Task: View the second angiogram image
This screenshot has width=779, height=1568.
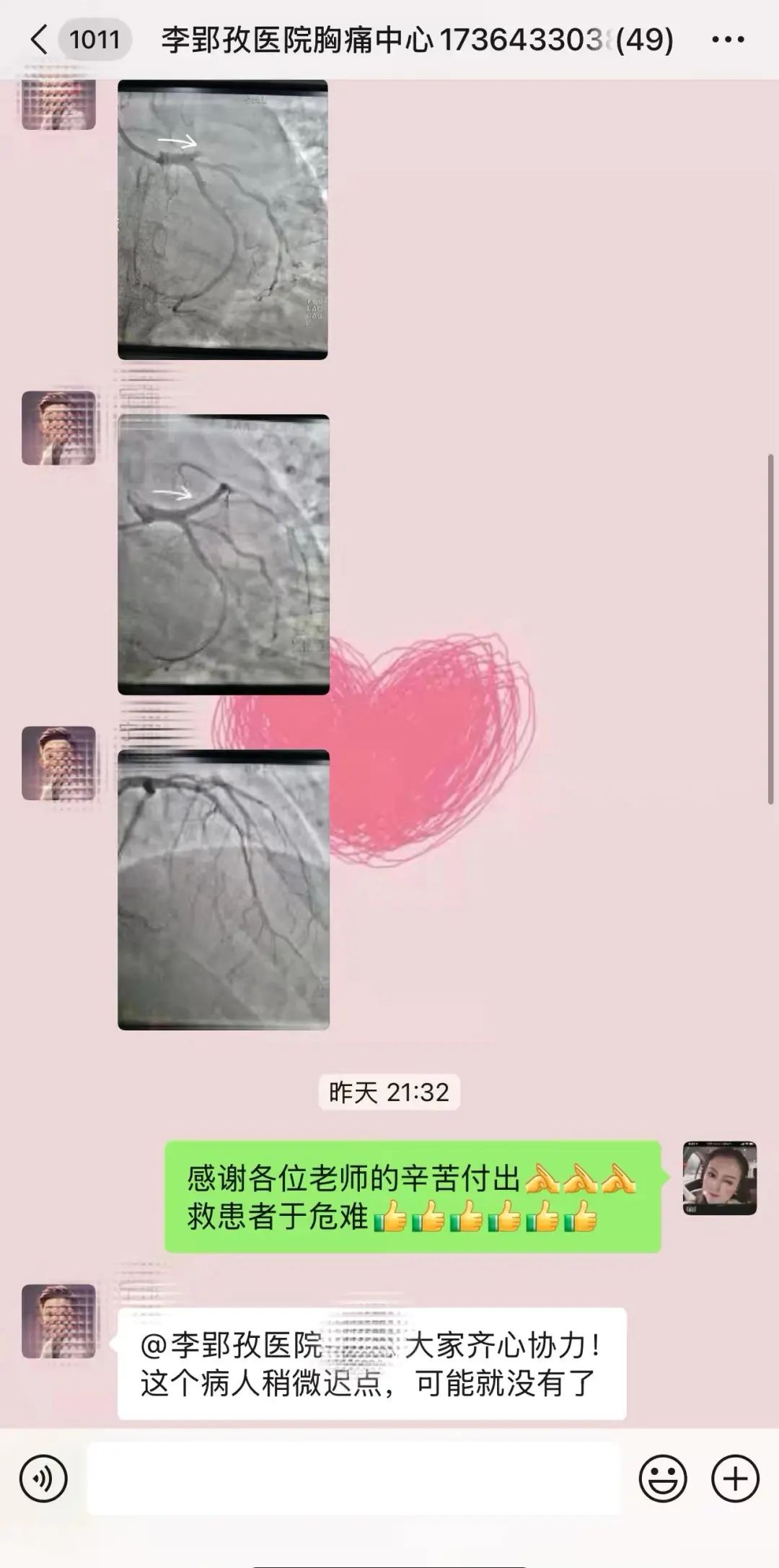Action: pos(223,554)
